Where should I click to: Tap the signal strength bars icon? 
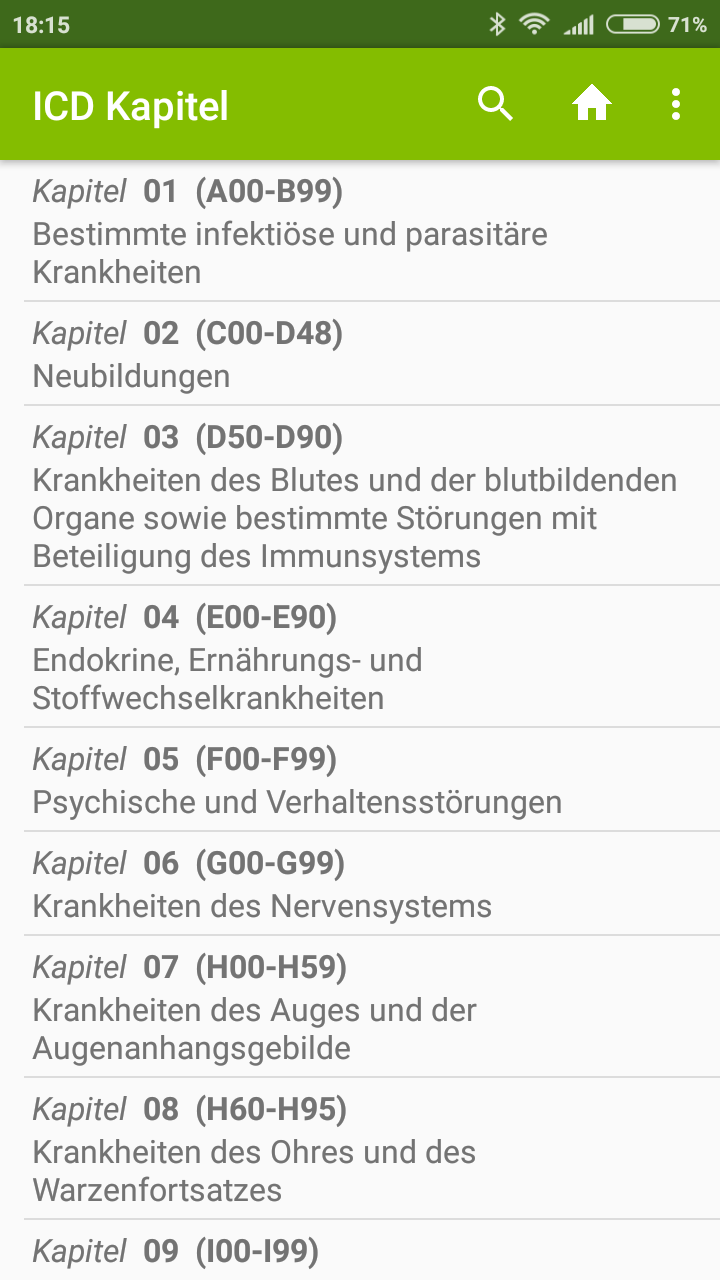click(581, 22)
